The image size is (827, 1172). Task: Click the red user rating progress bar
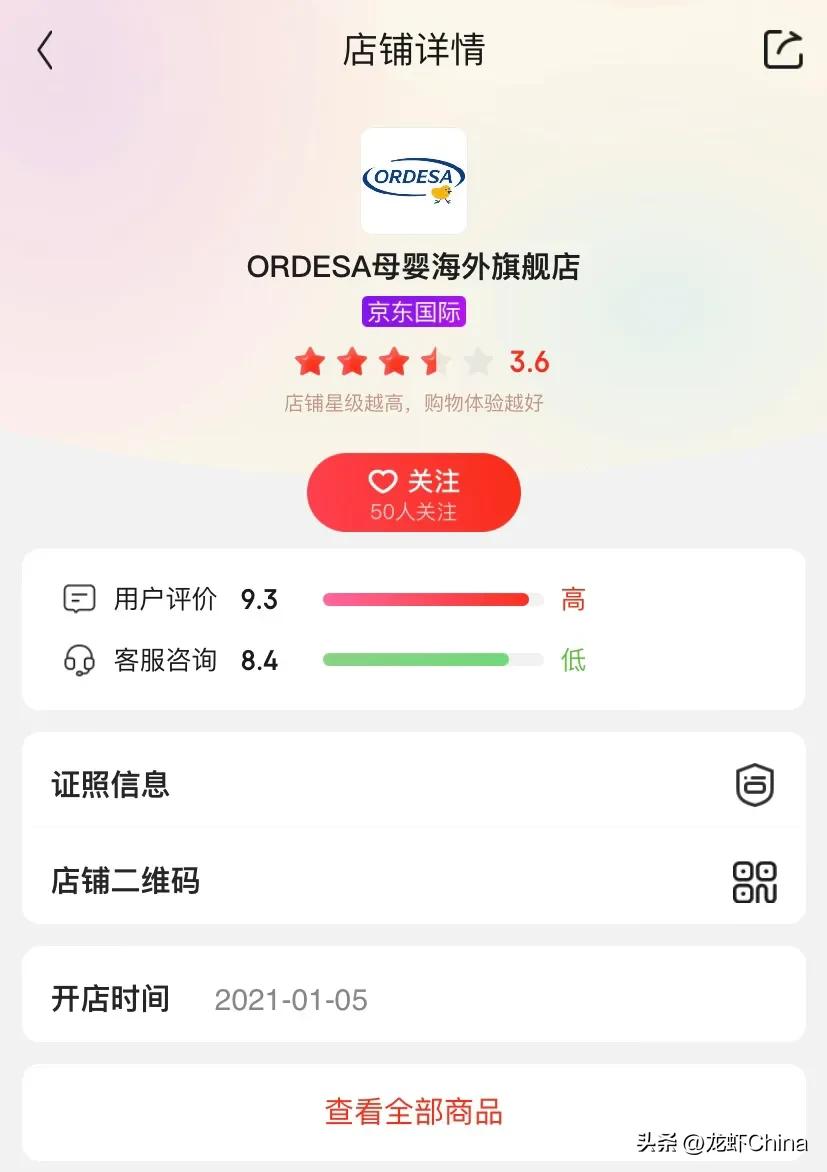coord(425,598)
